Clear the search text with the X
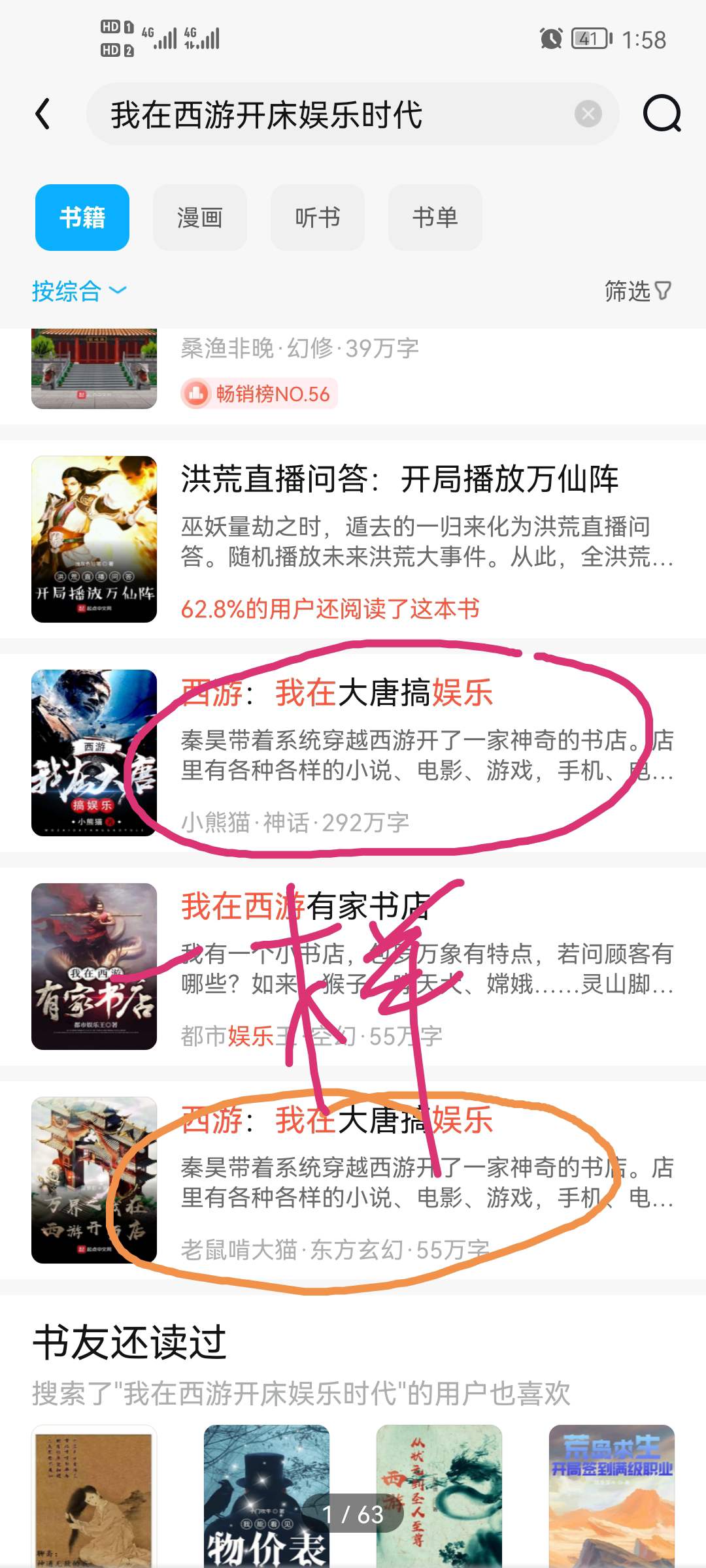Screen dimensions: 706x1568 pos(588,114)
